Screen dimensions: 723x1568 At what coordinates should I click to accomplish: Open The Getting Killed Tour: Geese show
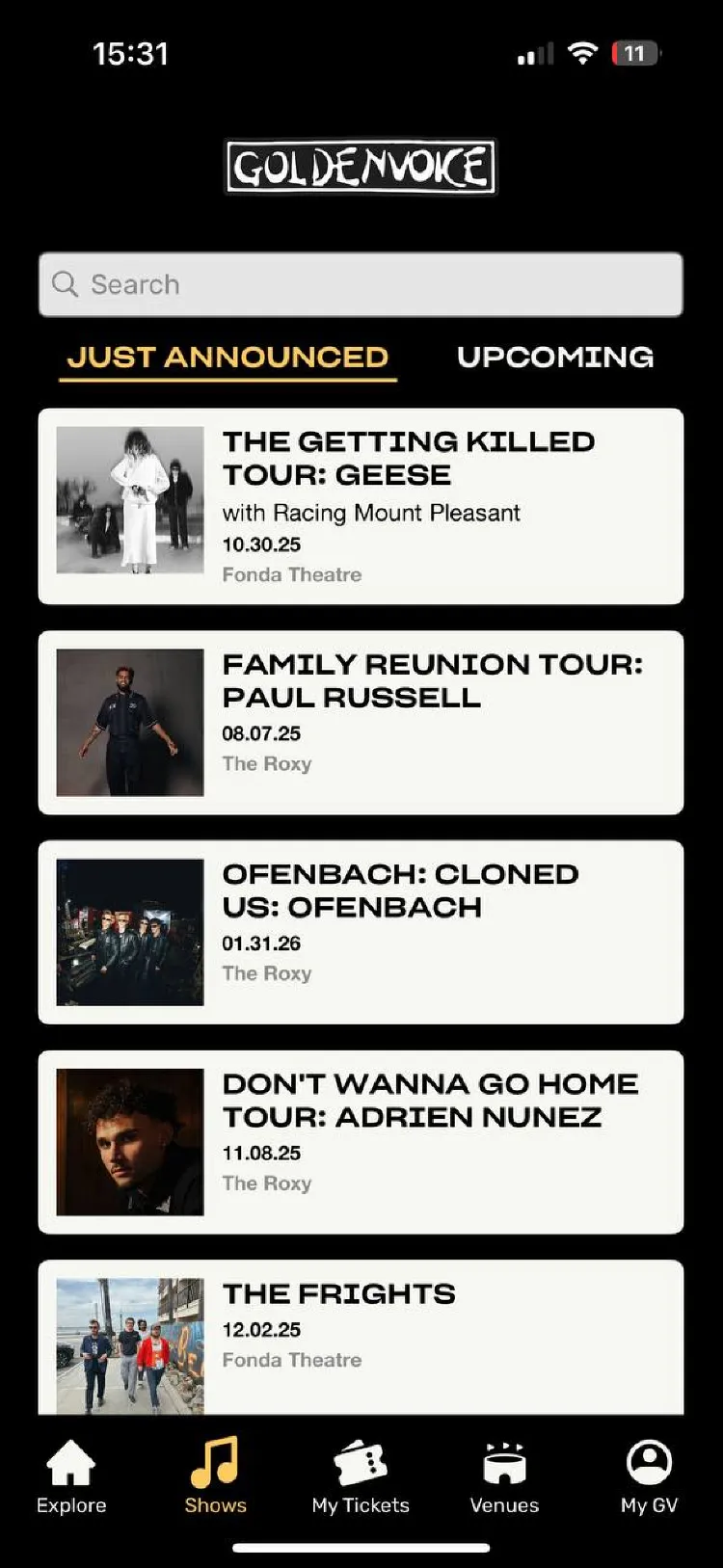click(x=361, y=506)
